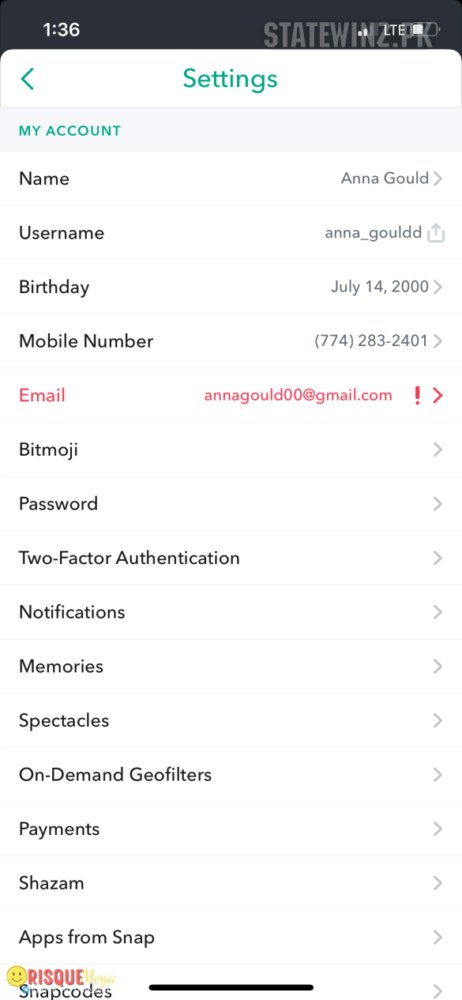Open Spectacles settings
The height and width of the screenshot is (1000, 462).
pos(231,721)
